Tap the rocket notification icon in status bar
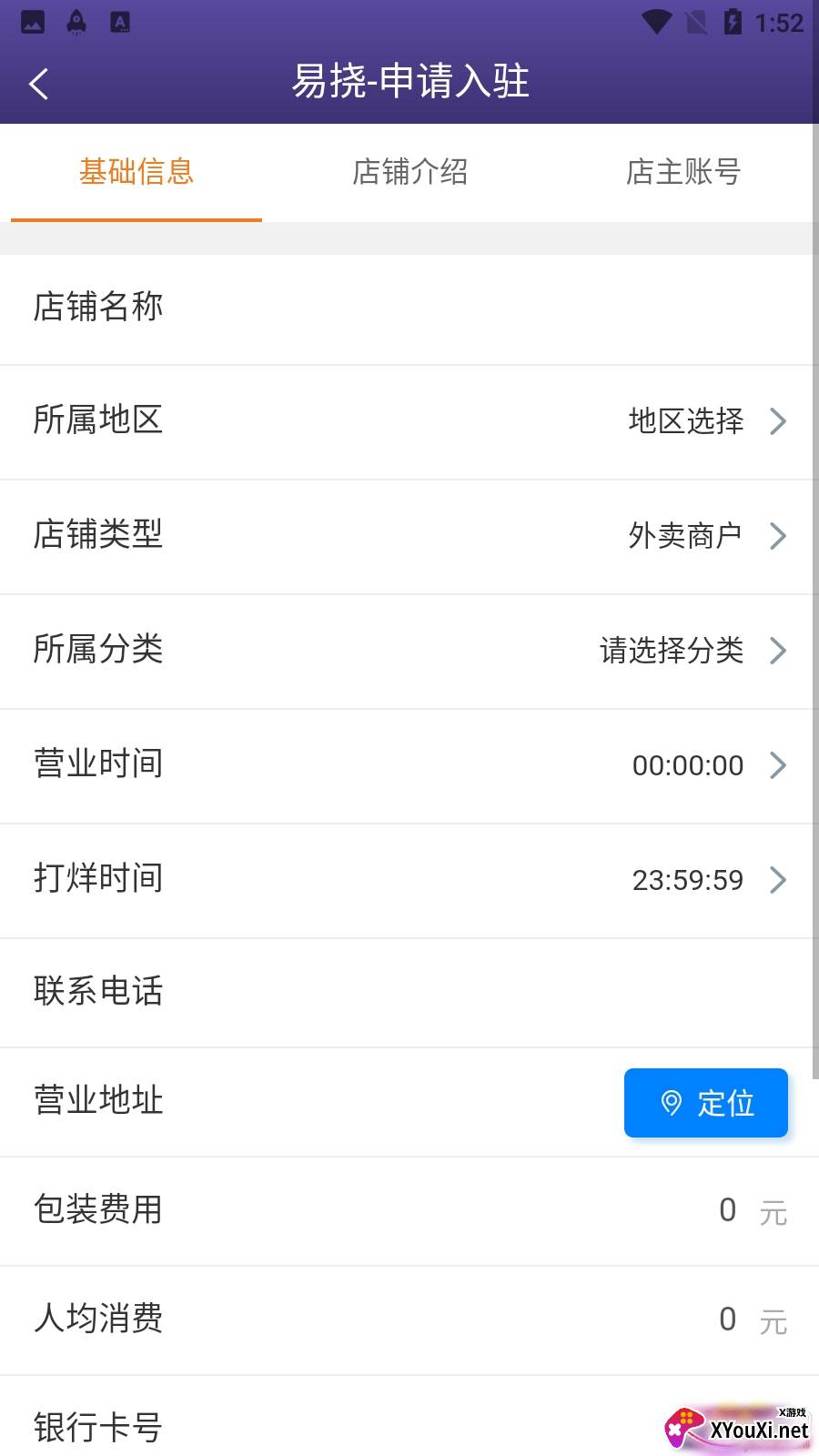819x1456 pixels. [x=76, y=22]
